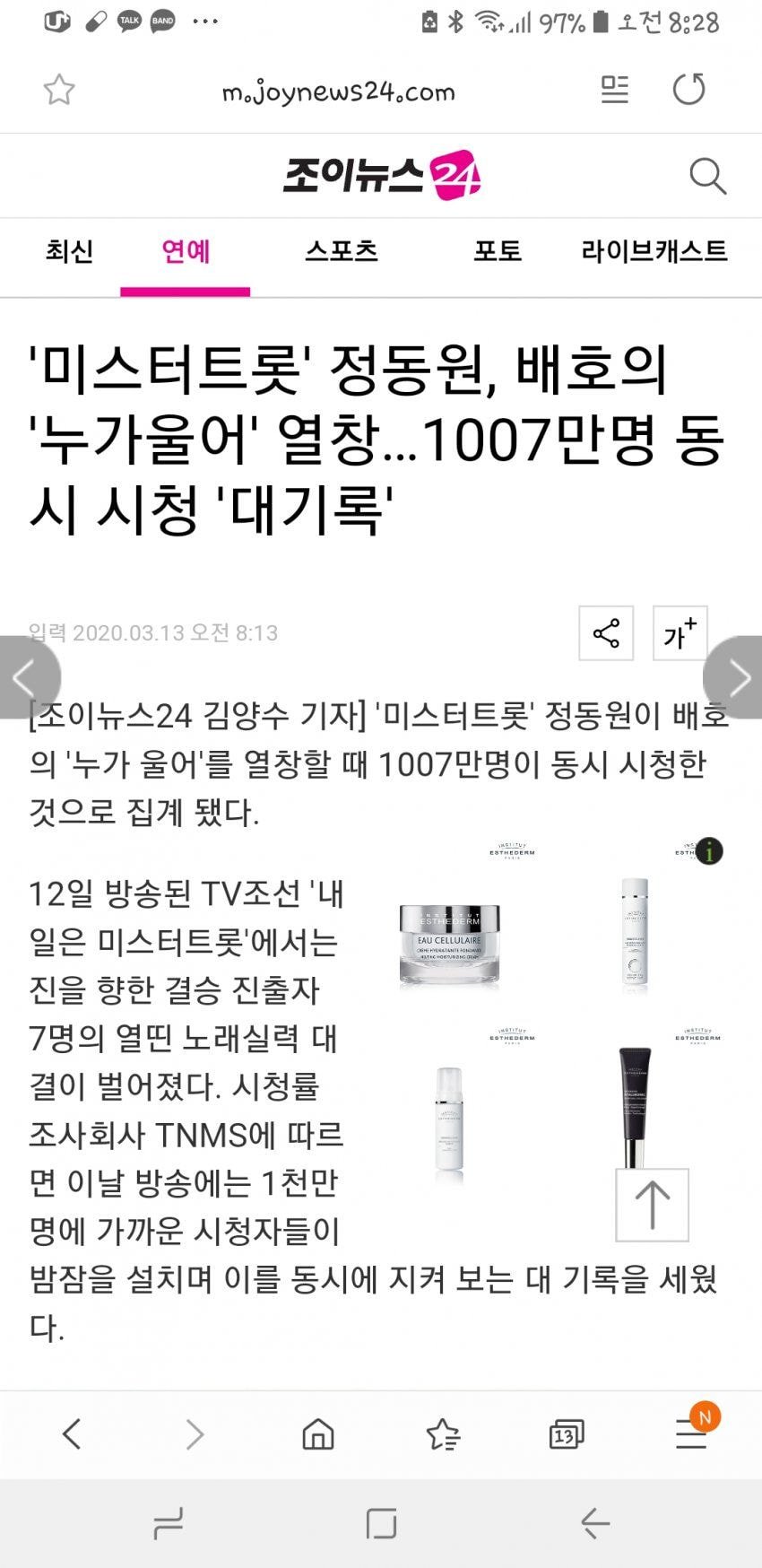Open reader mode in browser toolbar
The width and height of the screenshot is (762, 1568).
(614, 90)
